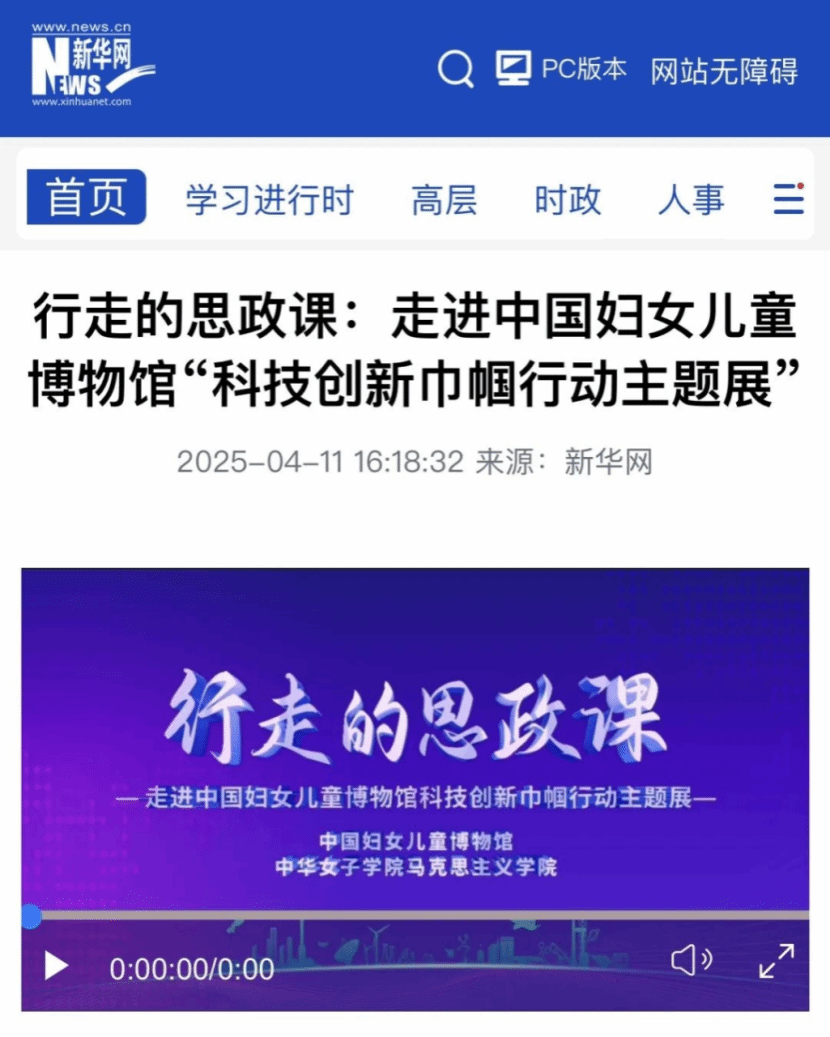Viewport: 830px width, 1037px height.
Task: Open 网站无障碍 accessibility mode
Action: click(x=724, y=71)
